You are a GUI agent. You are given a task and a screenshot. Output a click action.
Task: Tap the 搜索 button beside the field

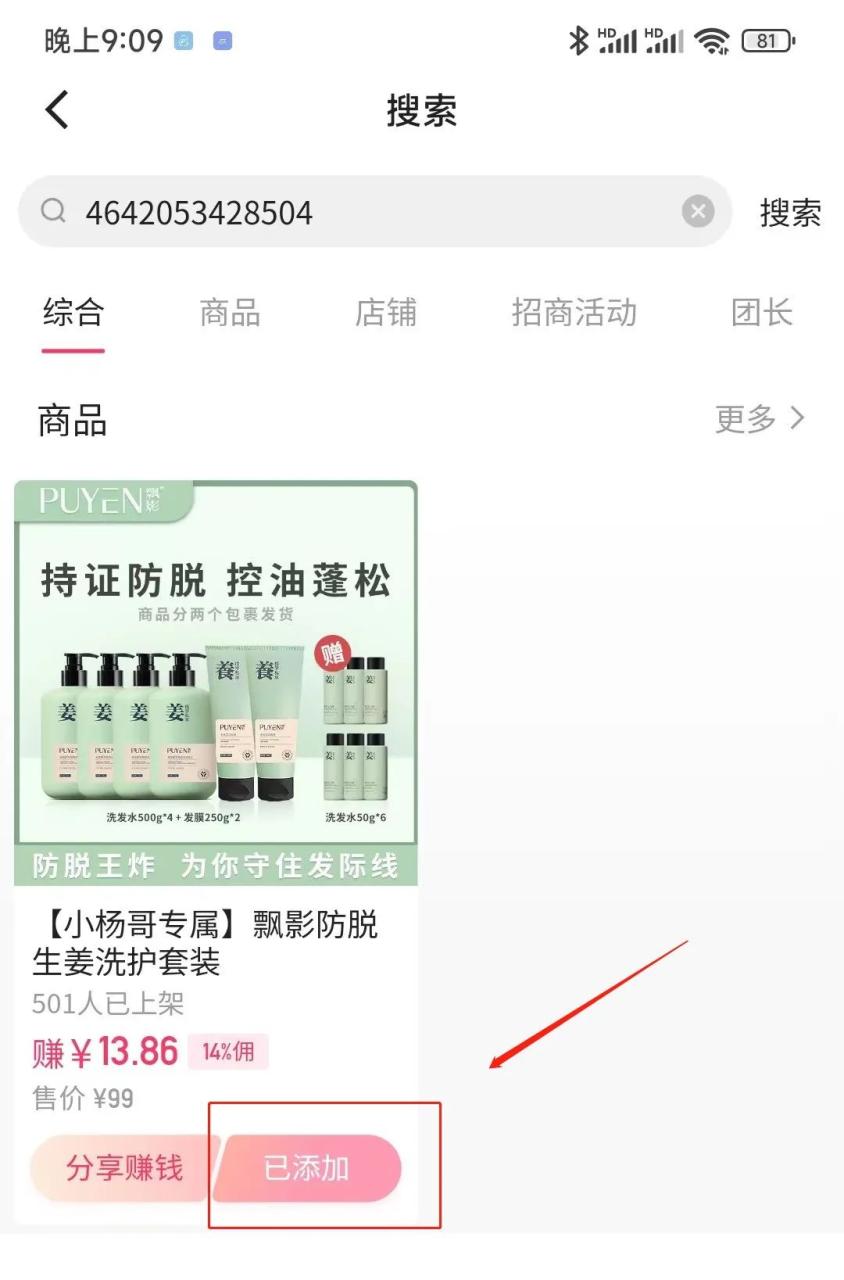(x=790, y=213)
